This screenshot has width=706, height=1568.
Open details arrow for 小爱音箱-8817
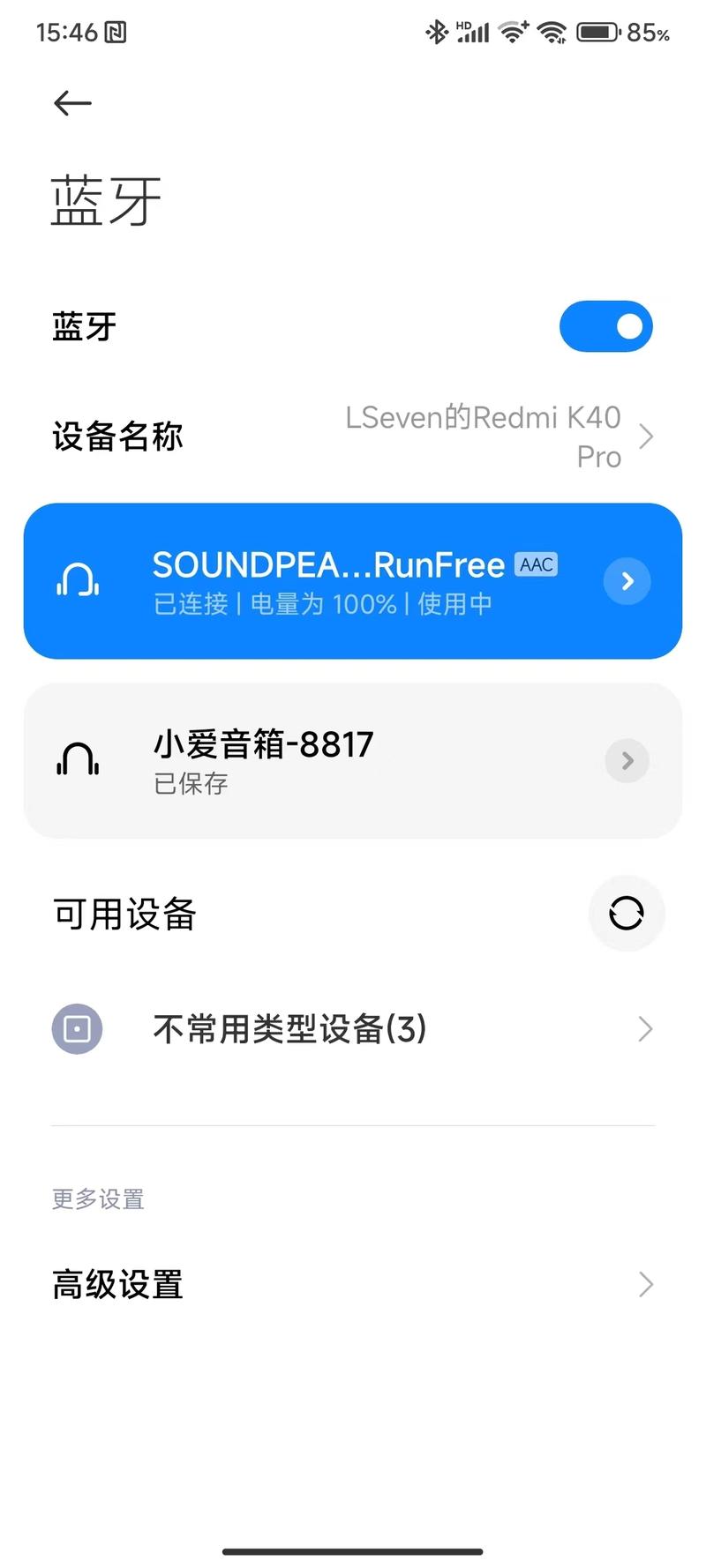[x=627, y=760]
